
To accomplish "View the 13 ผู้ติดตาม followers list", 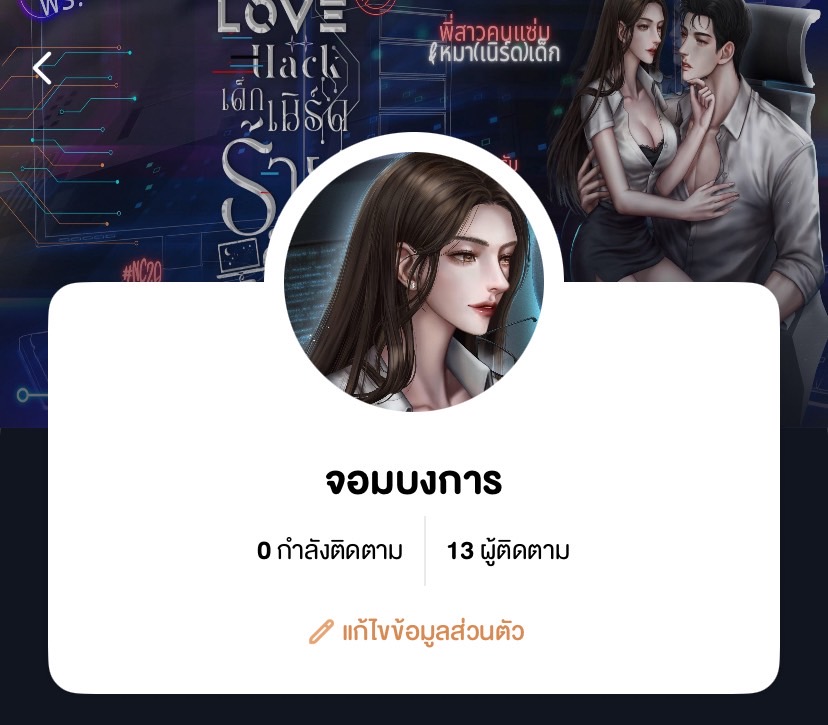I will [508, 551].
